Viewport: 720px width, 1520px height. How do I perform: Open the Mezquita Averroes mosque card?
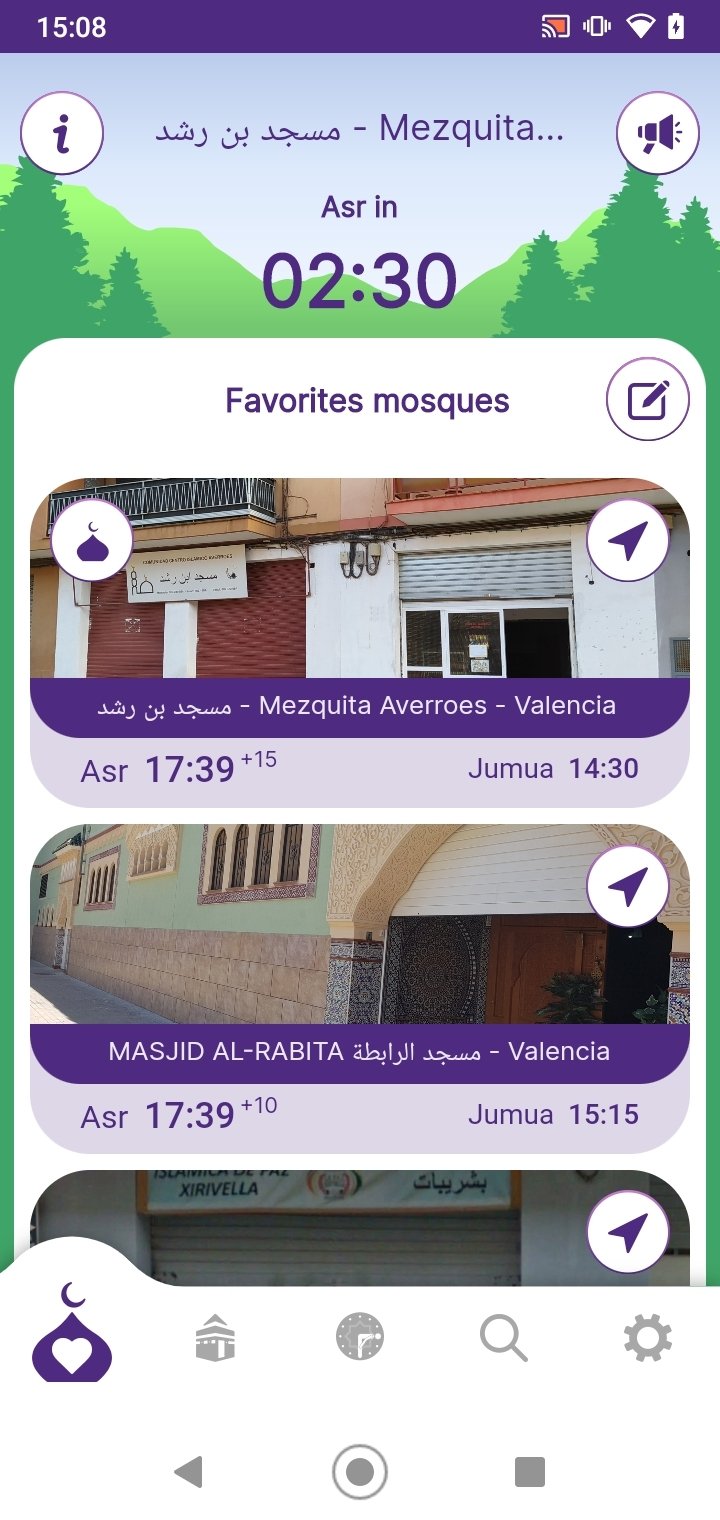(x=360, y=706)
